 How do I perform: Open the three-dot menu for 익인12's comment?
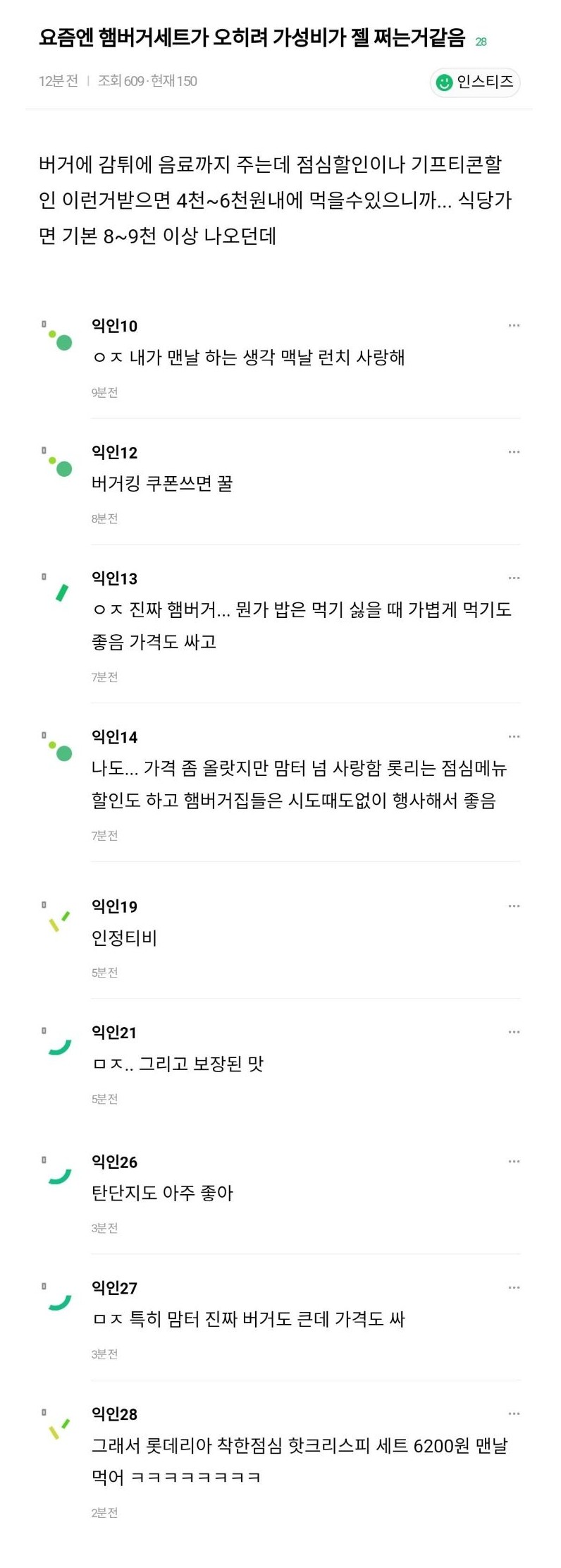(x=514, y=451)
